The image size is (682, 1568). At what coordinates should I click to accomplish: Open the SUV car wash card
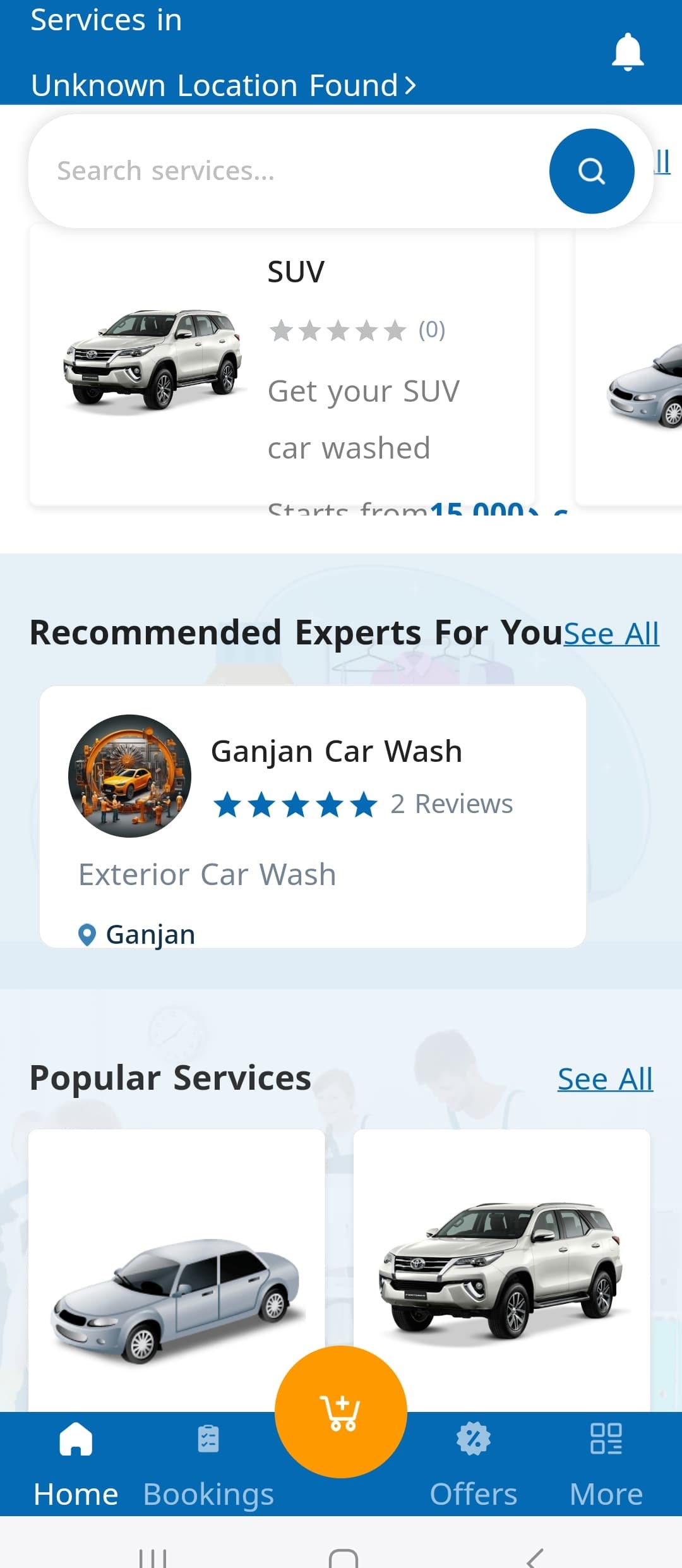tap(282, 366)
